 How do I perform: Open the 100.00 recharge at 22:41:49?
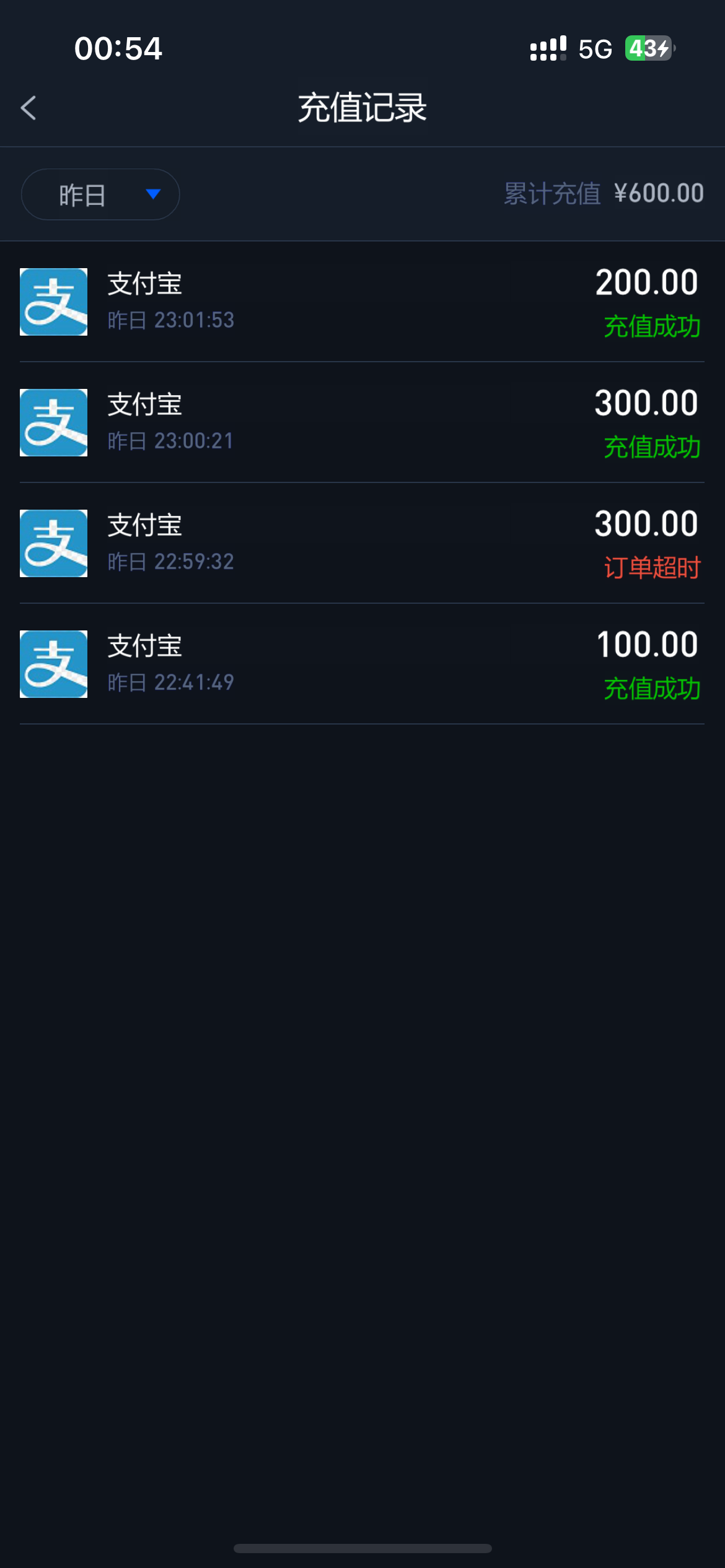coord(362,664)
